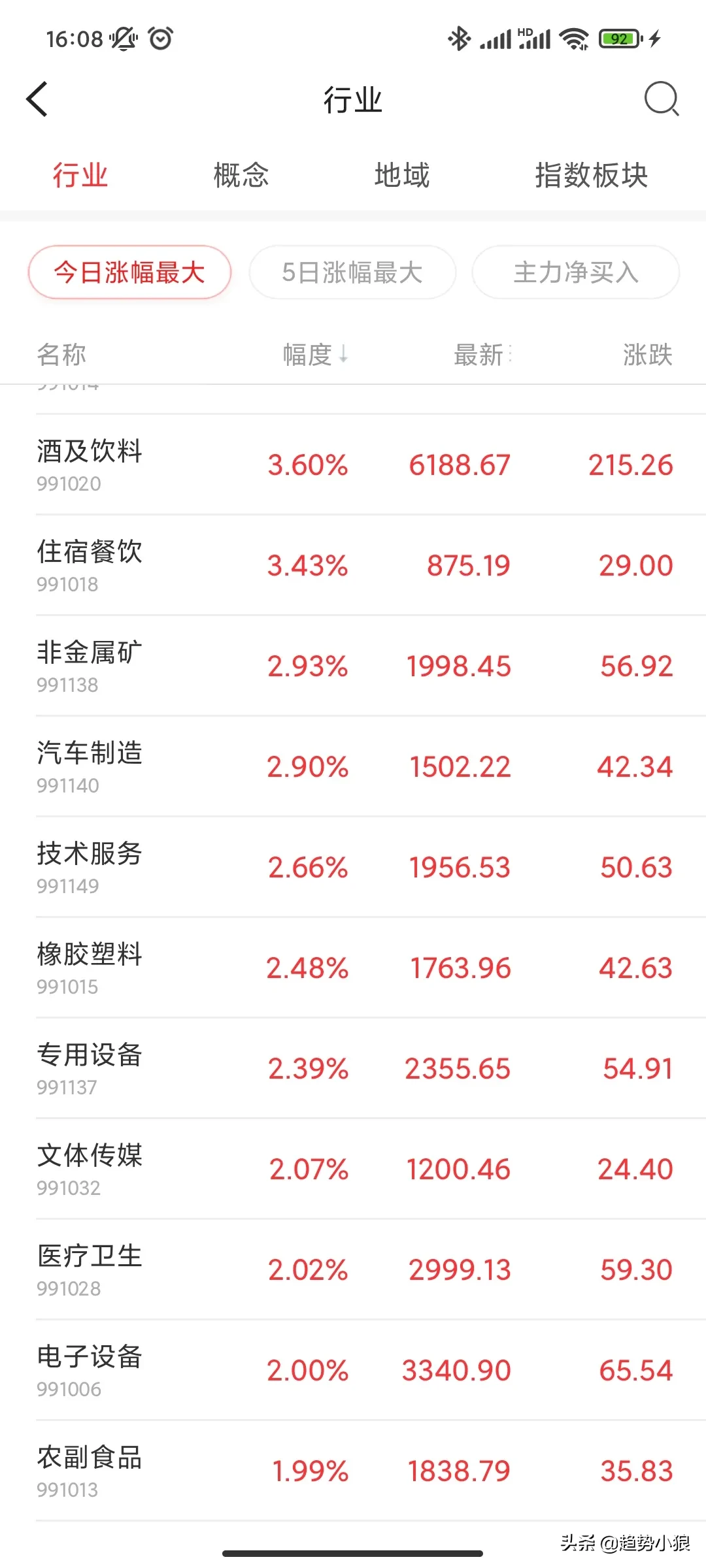The image size is (706, 1568).
Task: Go back using the top-left arrow
Action: pyautogui.click(x=37, y=99)
